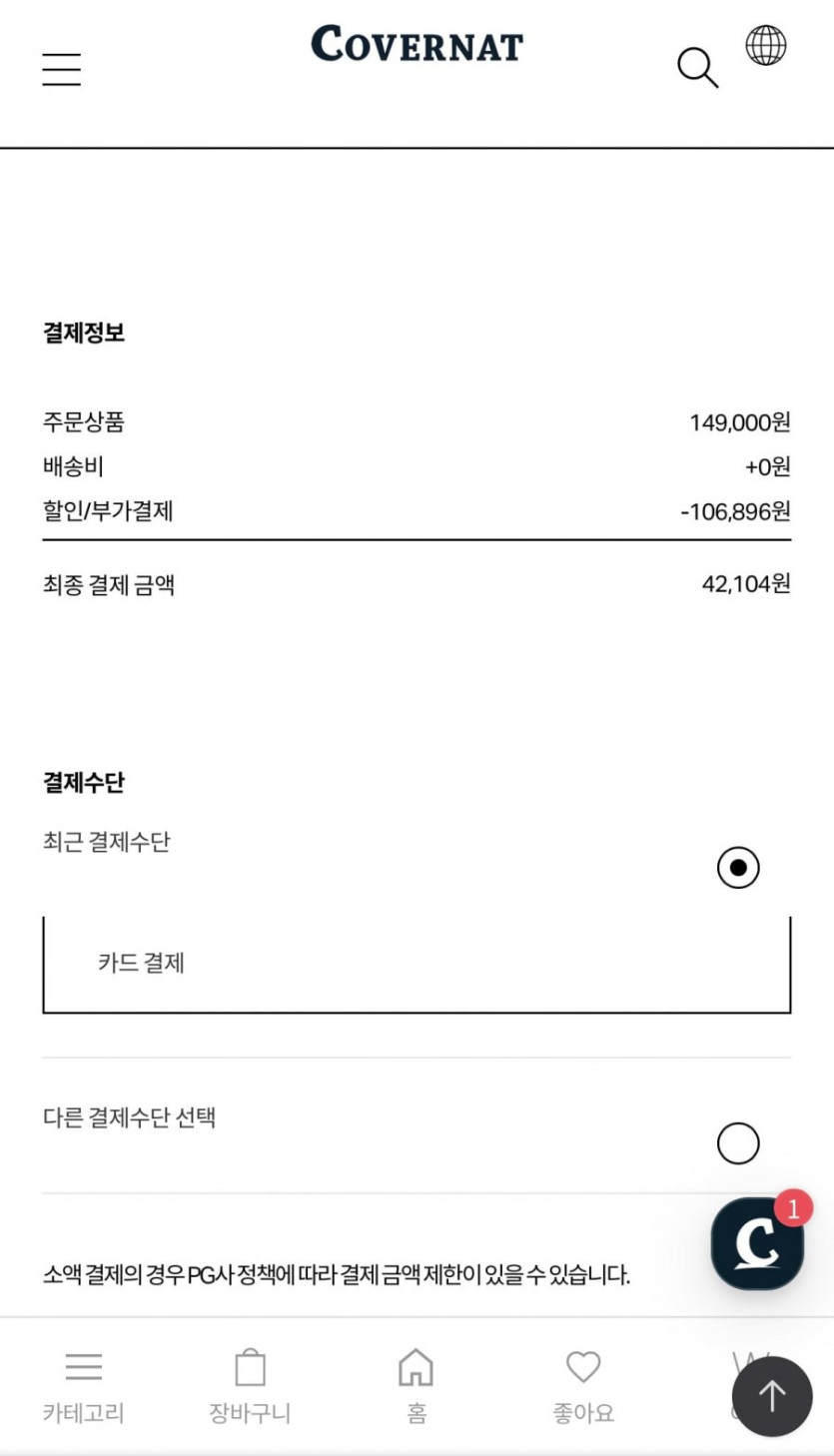Tap the Covernat logo to go home
The width and height of the screenshot is (834, 1456).
click(x=417, y=45)
